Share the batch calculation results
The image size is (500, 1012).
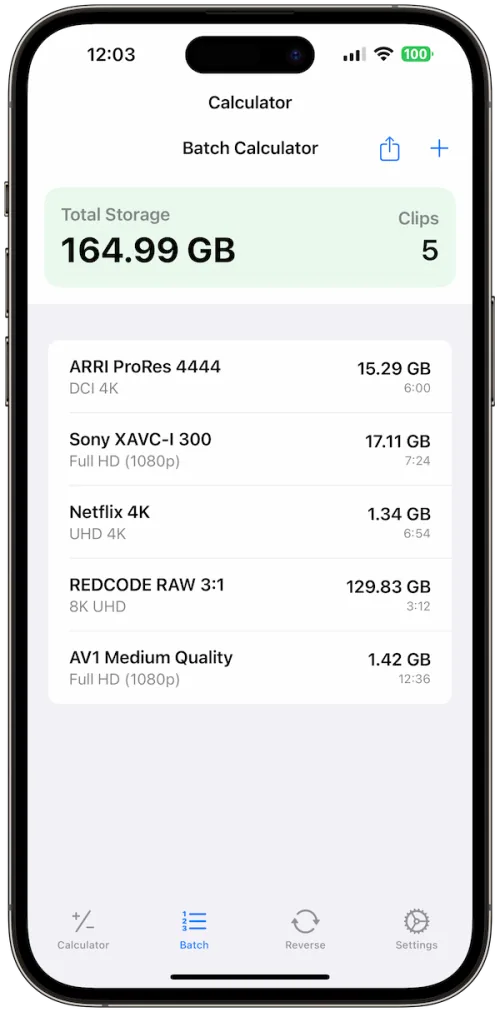click(x=389, y=148)
